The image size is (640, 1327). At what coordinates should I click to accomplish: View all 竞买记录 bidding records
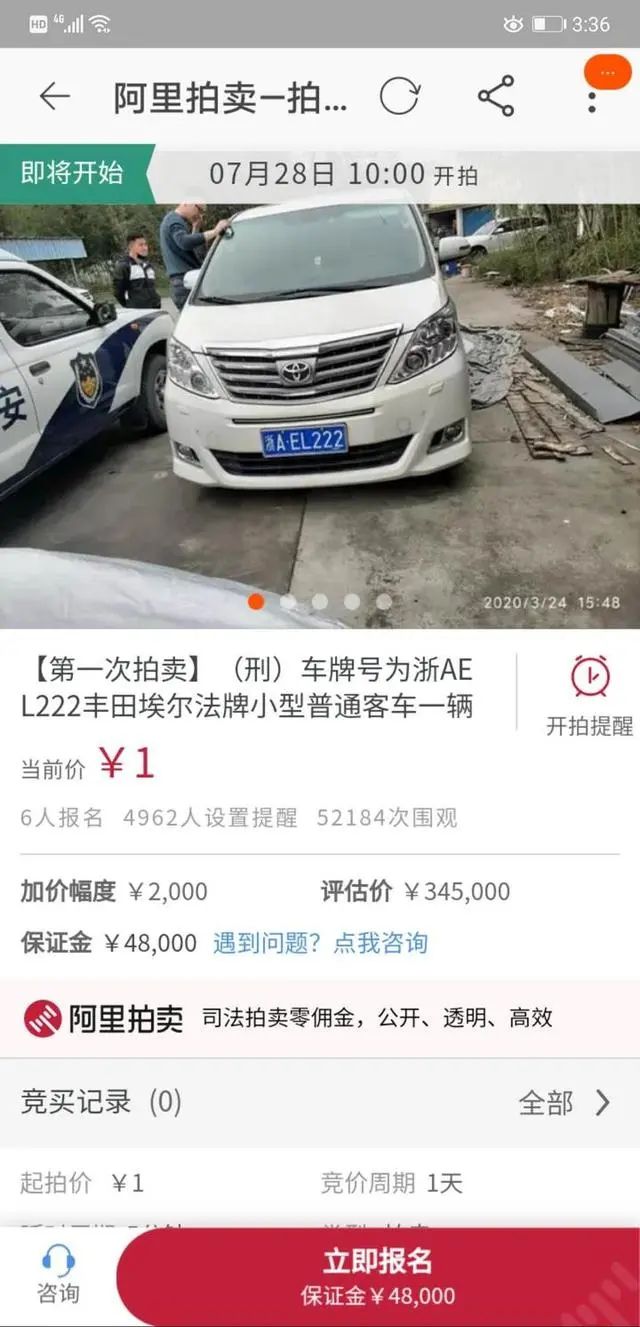(563, 1102)
